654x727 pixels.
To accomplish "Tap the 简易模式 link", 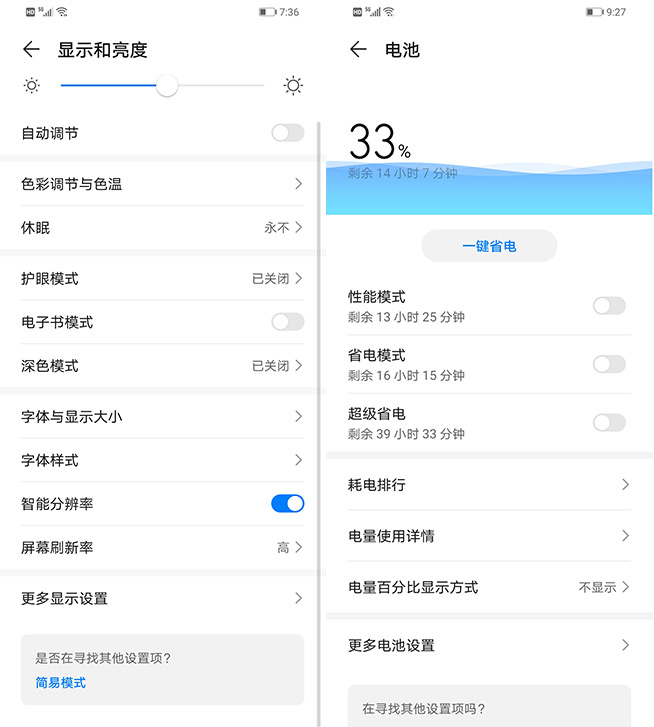I will 61,683.
